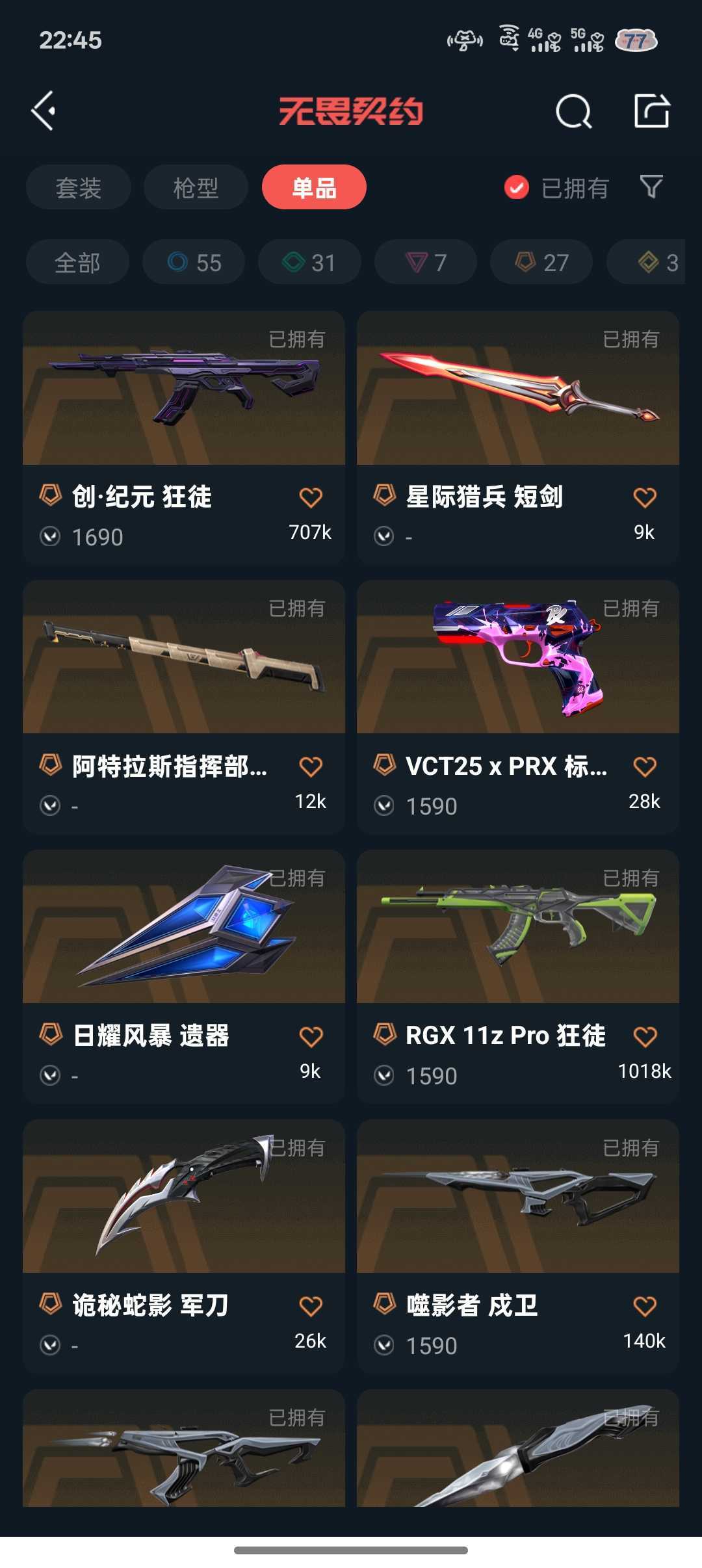Image resolution: width=702 pixels, height=1568 pixels.
Task: Open the search icon
Action: [x=573, y=111]
